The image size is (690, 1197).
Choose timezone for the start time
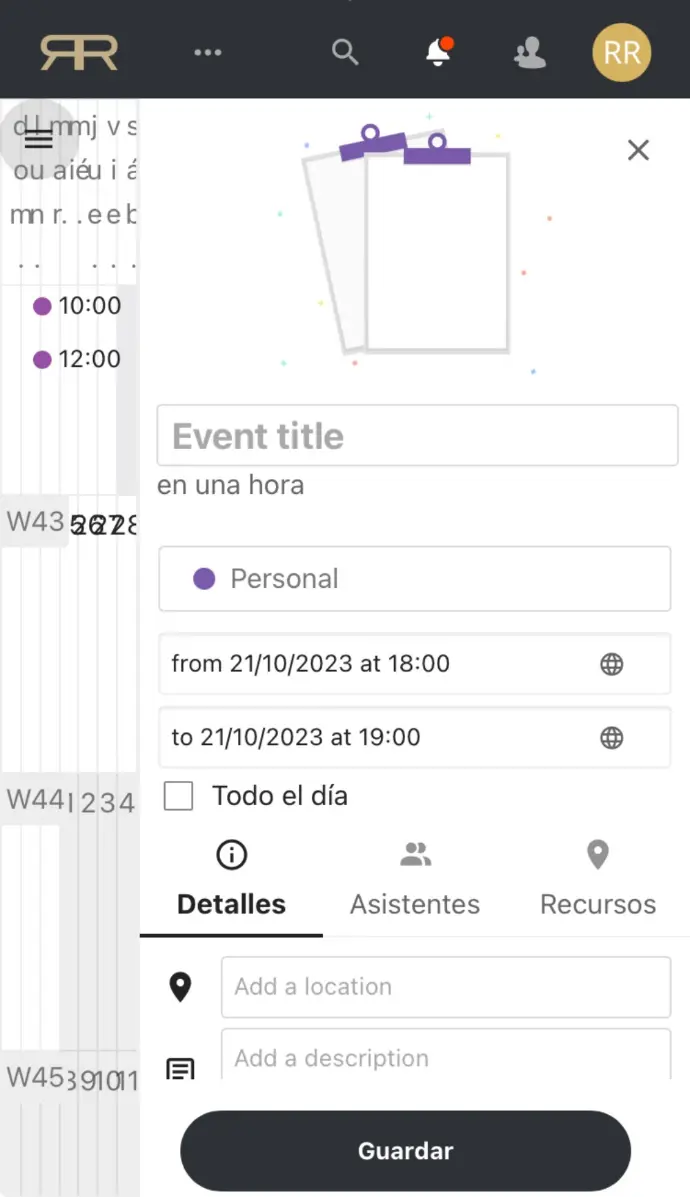coord(611,664)
